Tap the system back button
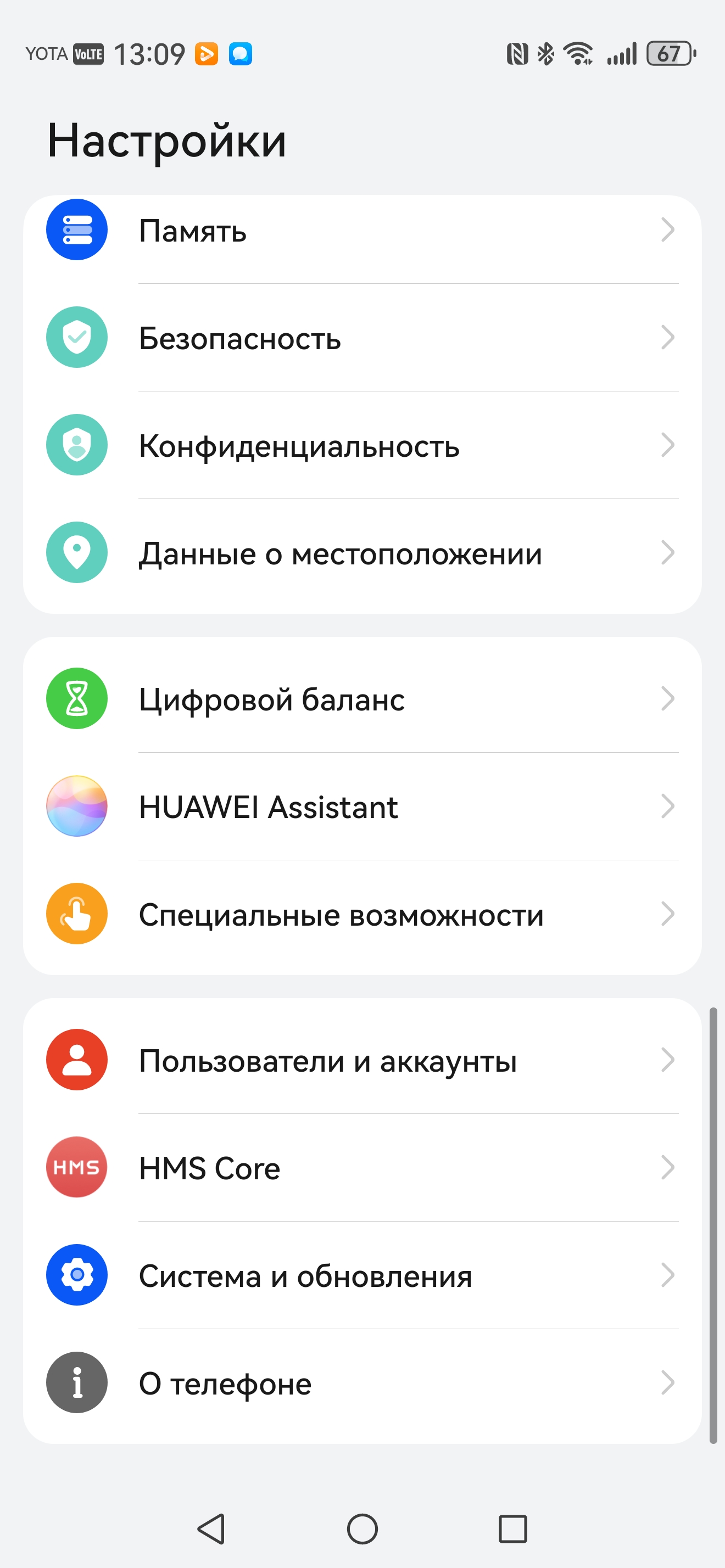This screenshot has width=725, height=1568. (211, 1528)
